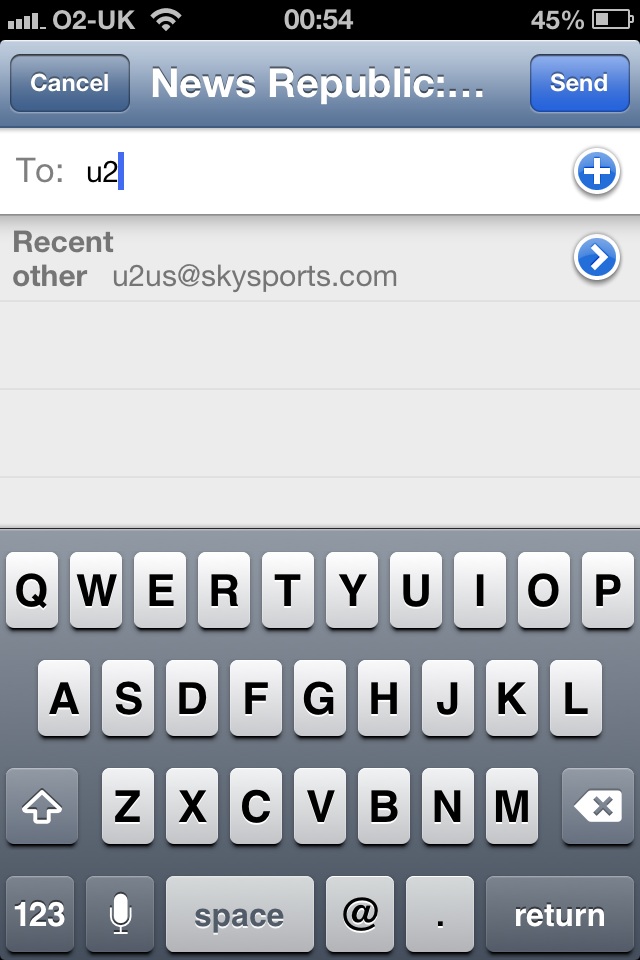Select suggested recipient u2us@skysports.com
Image resolution: width=640 pixels, height=960 pixels.
(255, 276)
